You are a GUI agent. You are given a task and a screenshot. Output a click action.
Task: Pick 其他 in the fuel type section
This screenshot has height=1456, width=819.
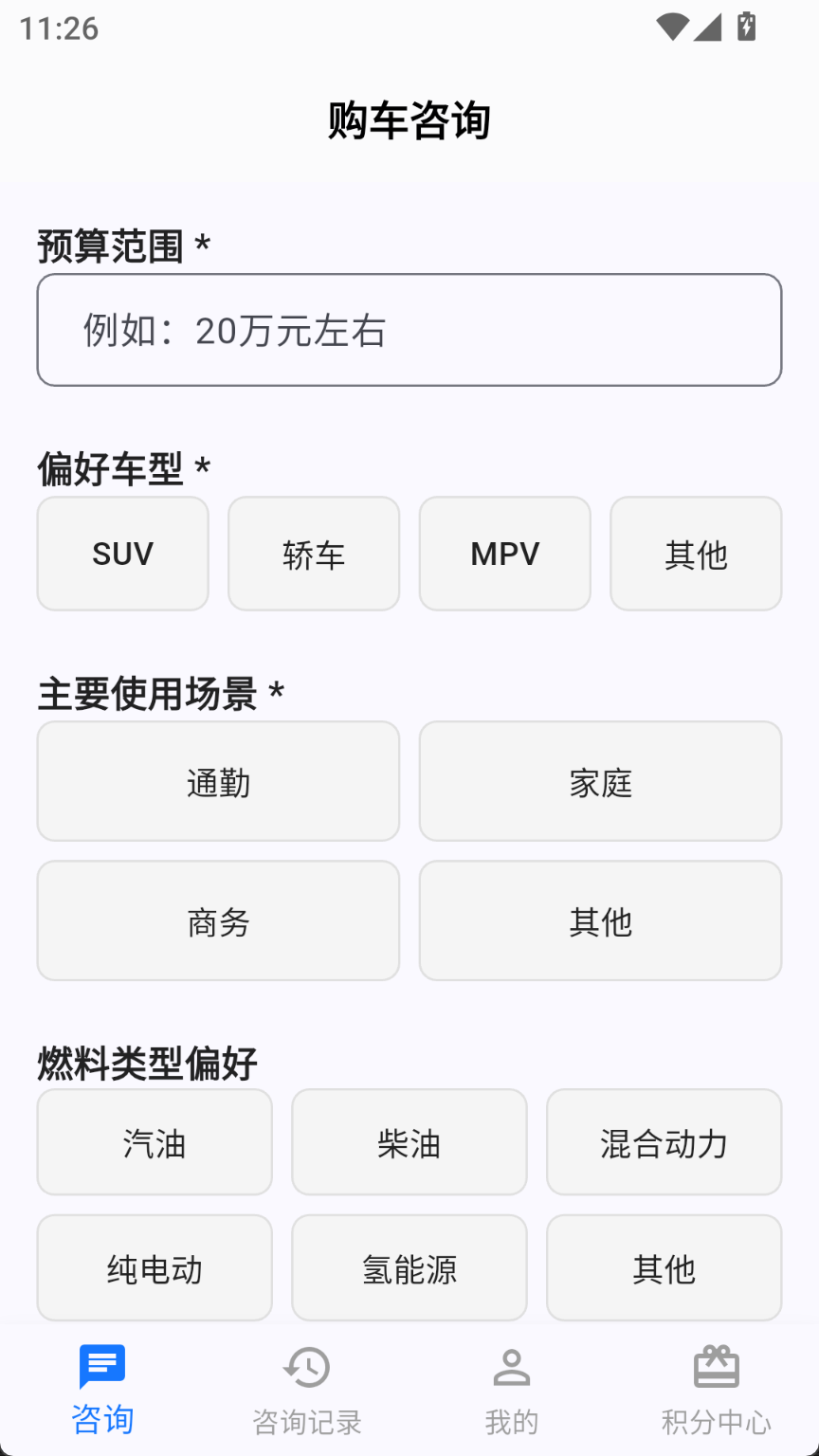(x=664, y=1267)
